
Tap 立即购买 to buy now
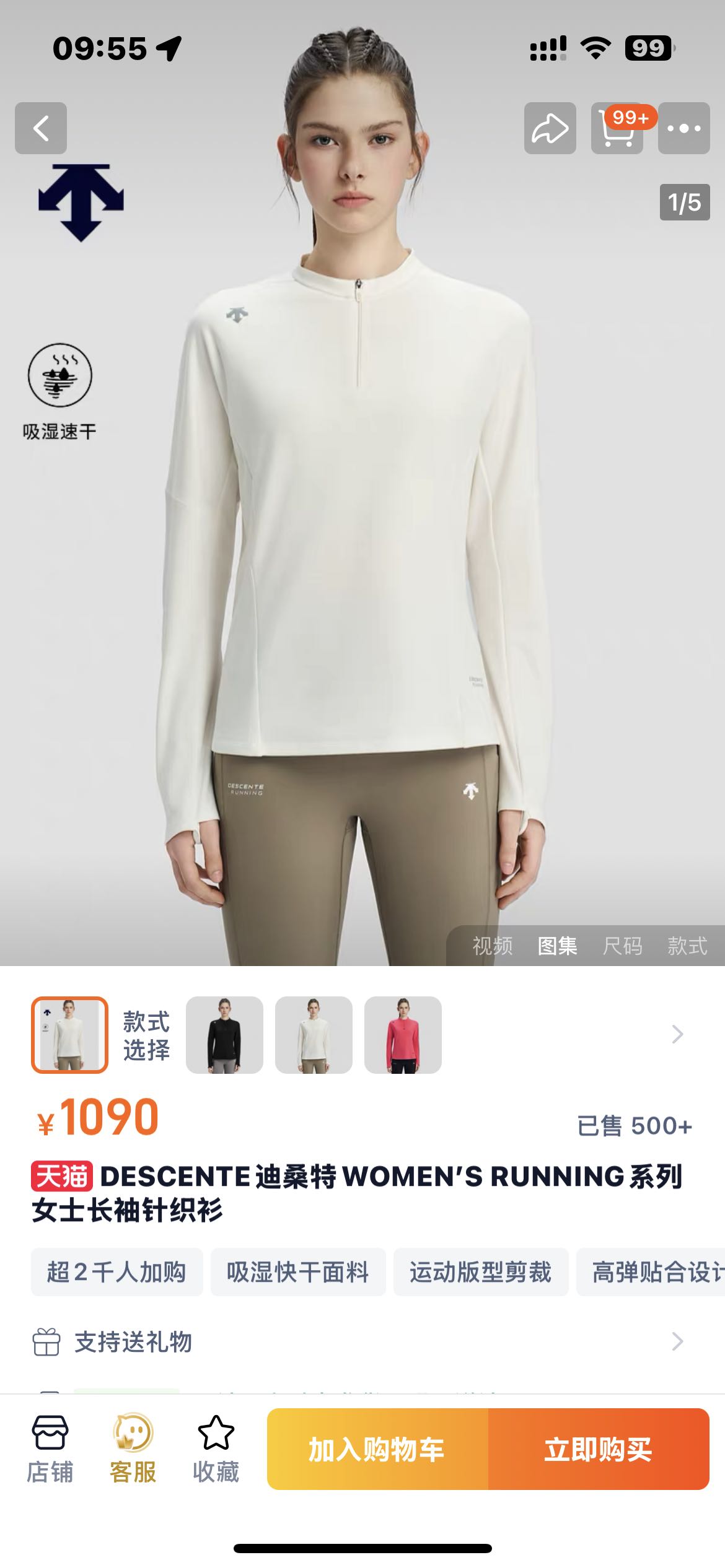point(599,1449)
